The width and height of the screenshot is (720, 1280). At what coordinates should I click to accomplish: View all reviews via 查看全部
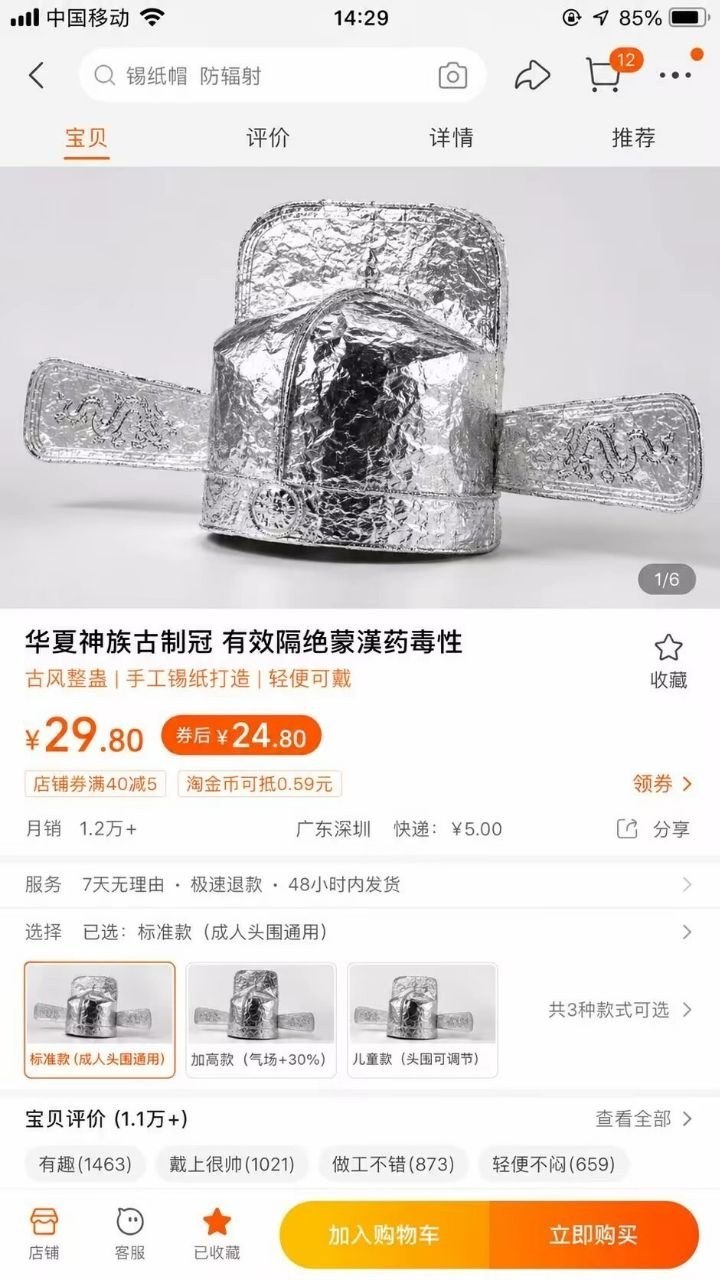tap(644, 1118)
